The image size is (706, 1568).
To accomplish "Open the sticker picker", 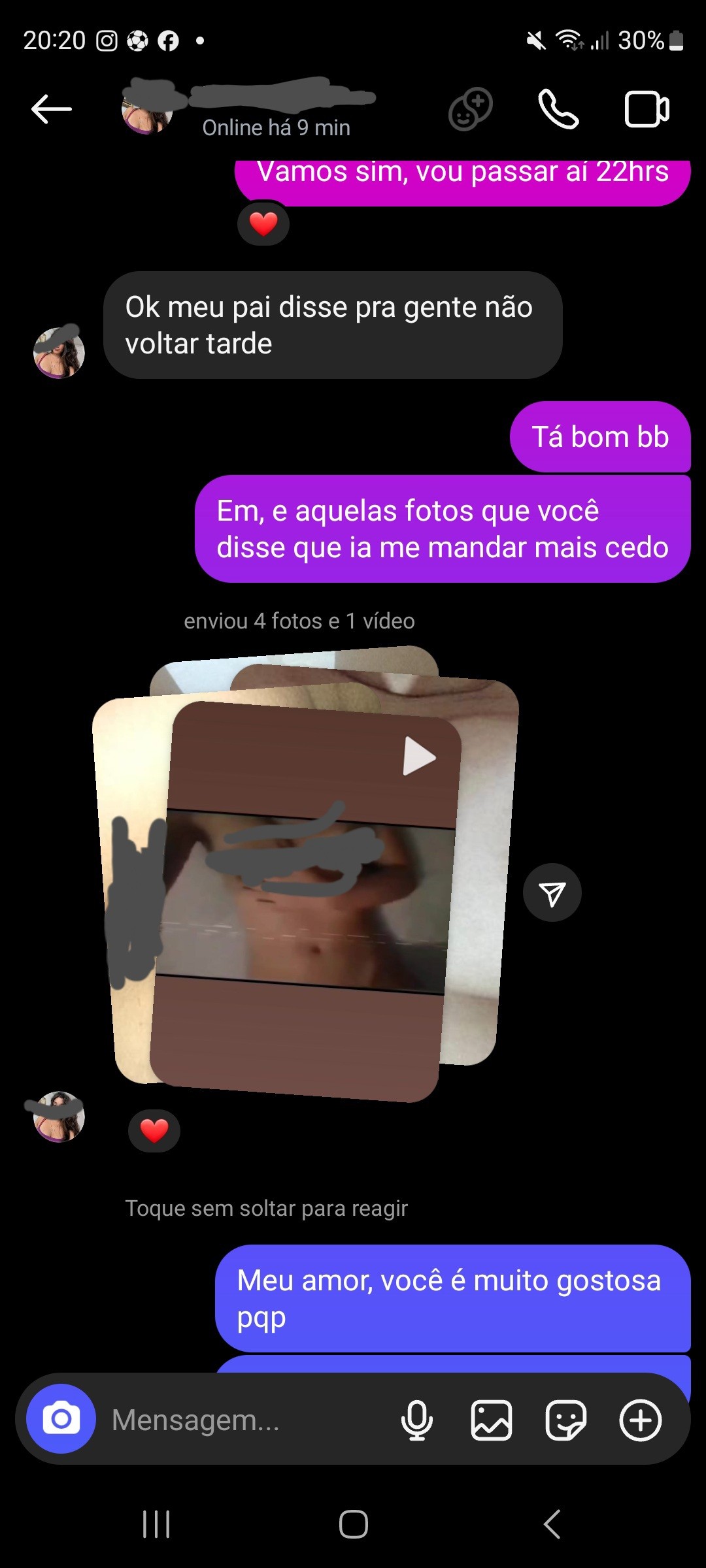I will pos(566,1420).
